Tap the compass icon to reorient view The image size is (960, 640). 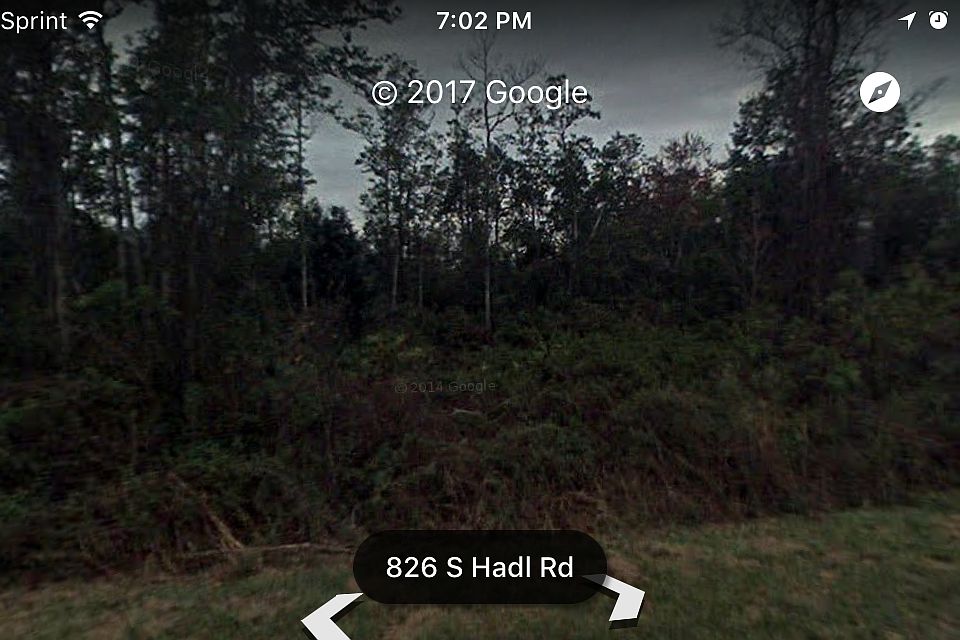(879, 93)
